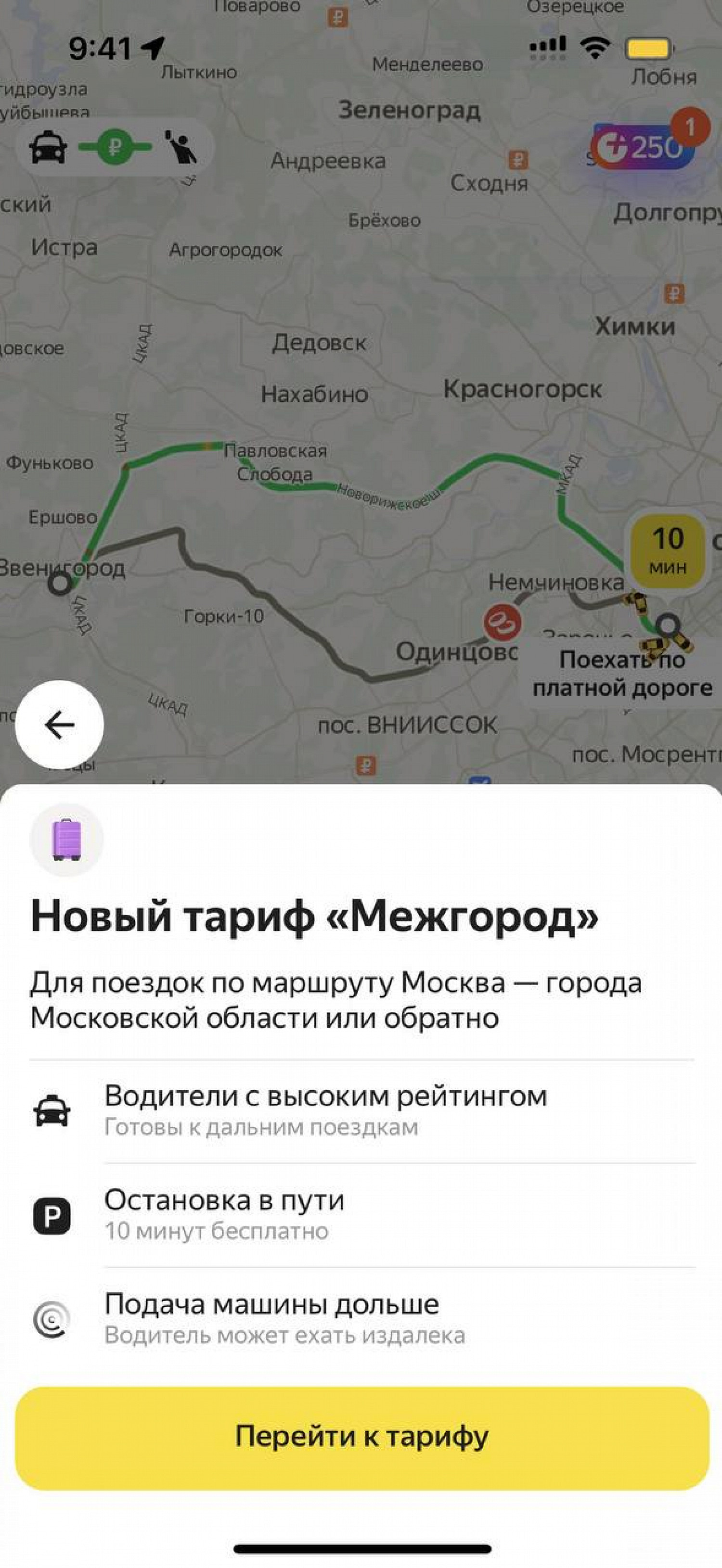The image size is (722, 1568).
Task: Select «Поехать по платной дороге» route option
Action: click(x=622, y=674)
